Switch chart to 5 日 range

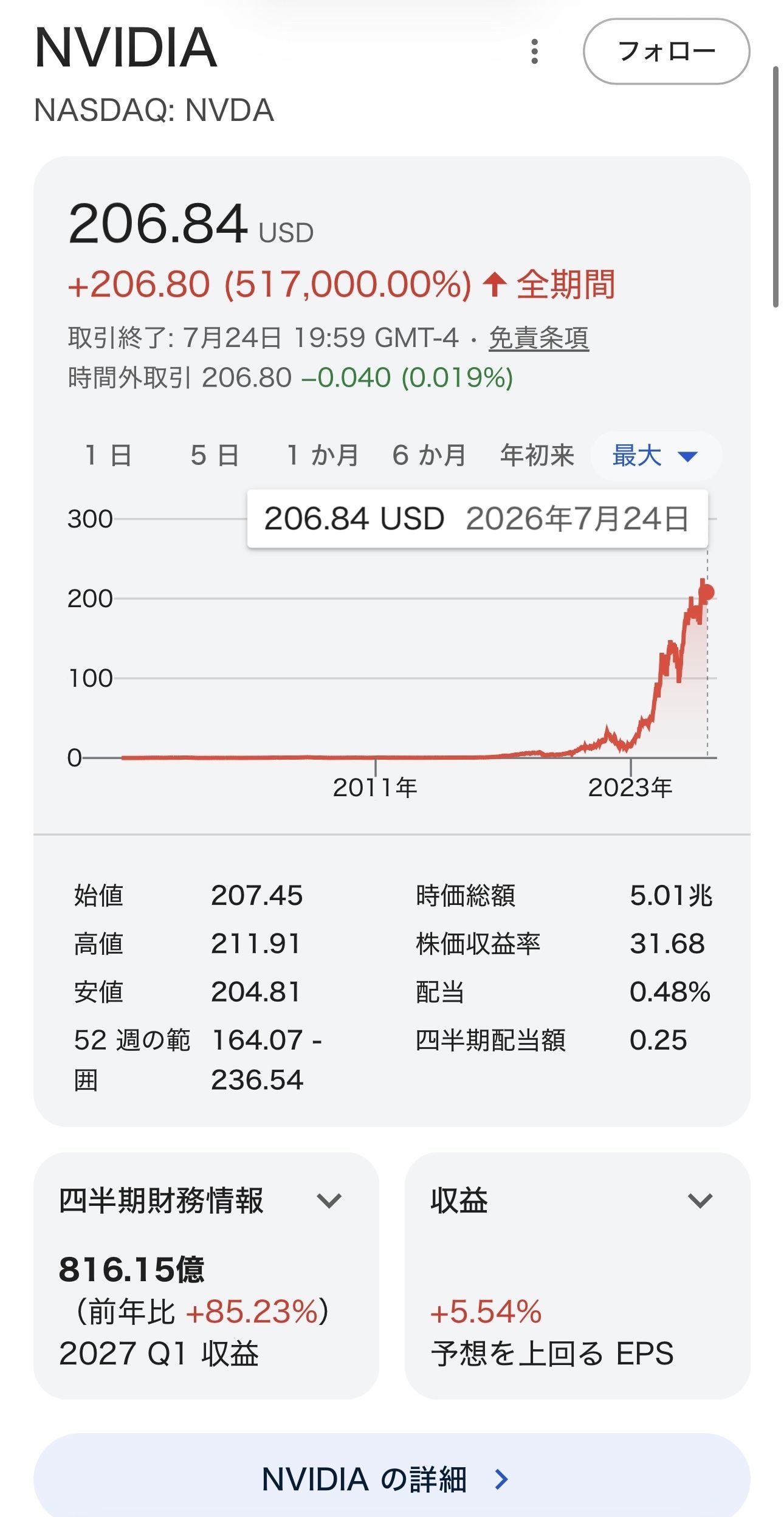click(x=215, y=455)
